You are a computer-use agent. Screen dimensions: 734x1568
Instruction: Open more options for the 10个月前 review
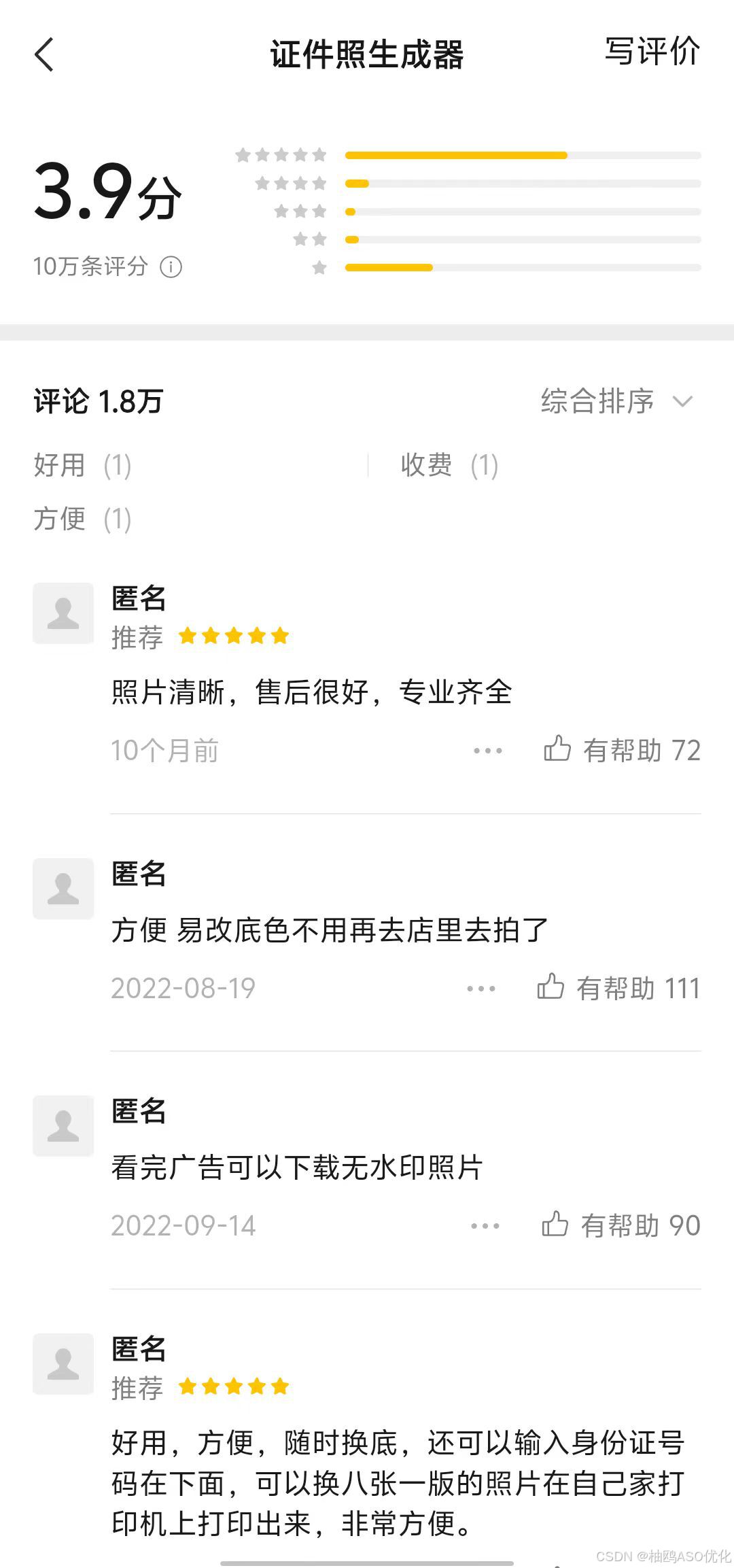click(x=487, y=751)
